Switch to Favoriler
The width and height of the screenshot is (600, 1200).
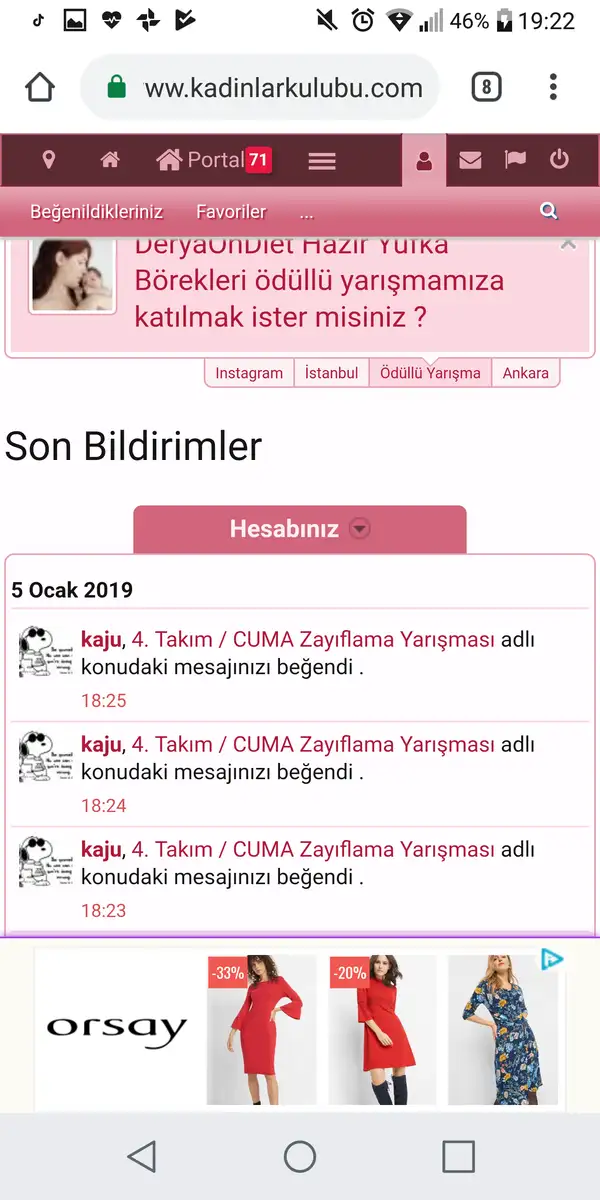[x=231, y=212]
